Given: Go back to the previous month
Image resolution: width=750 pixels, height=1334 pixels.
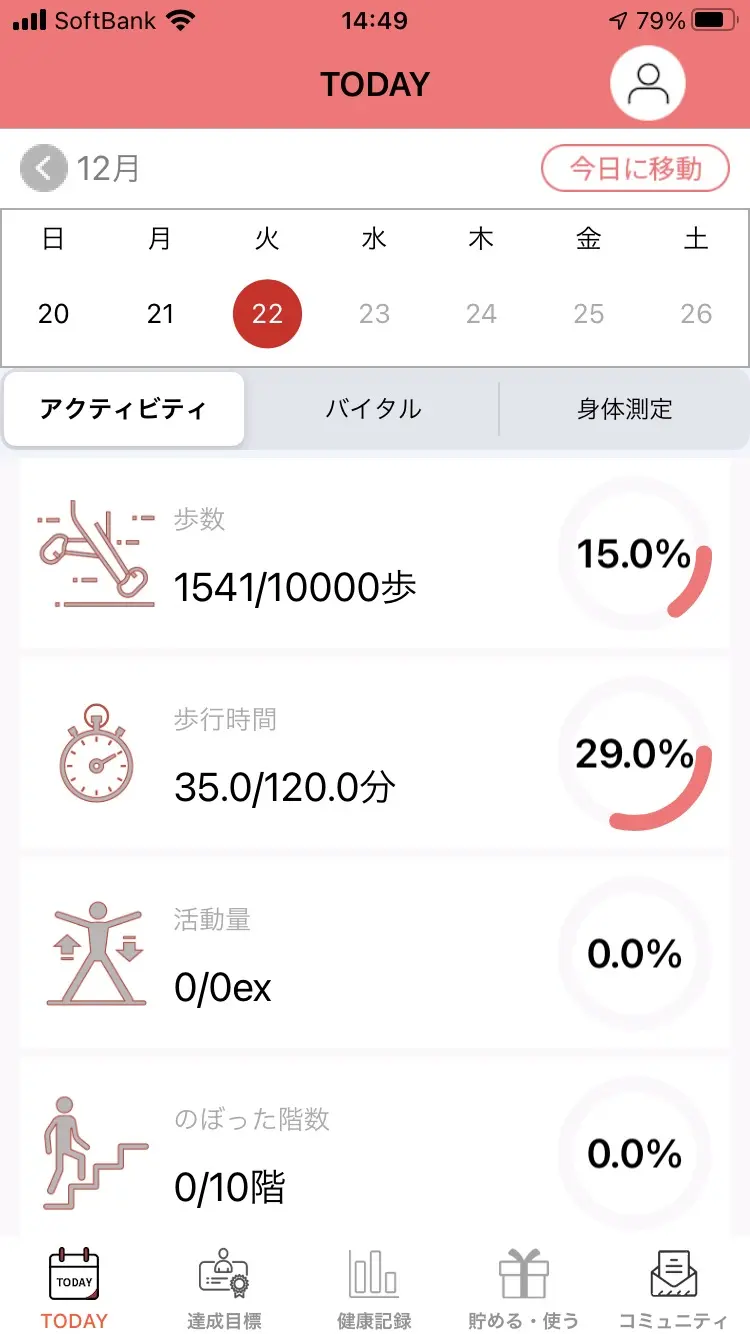Looking at the screenshot, I should coord(44,168).
